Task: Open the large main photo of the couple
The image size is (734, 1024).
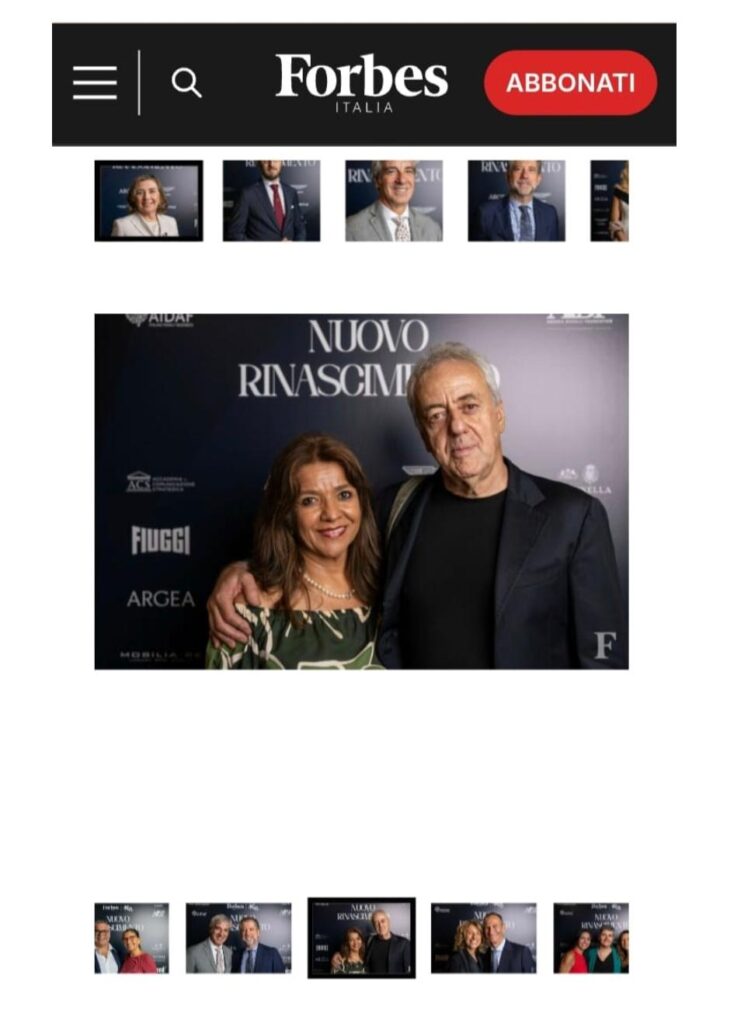Action: 361,491
